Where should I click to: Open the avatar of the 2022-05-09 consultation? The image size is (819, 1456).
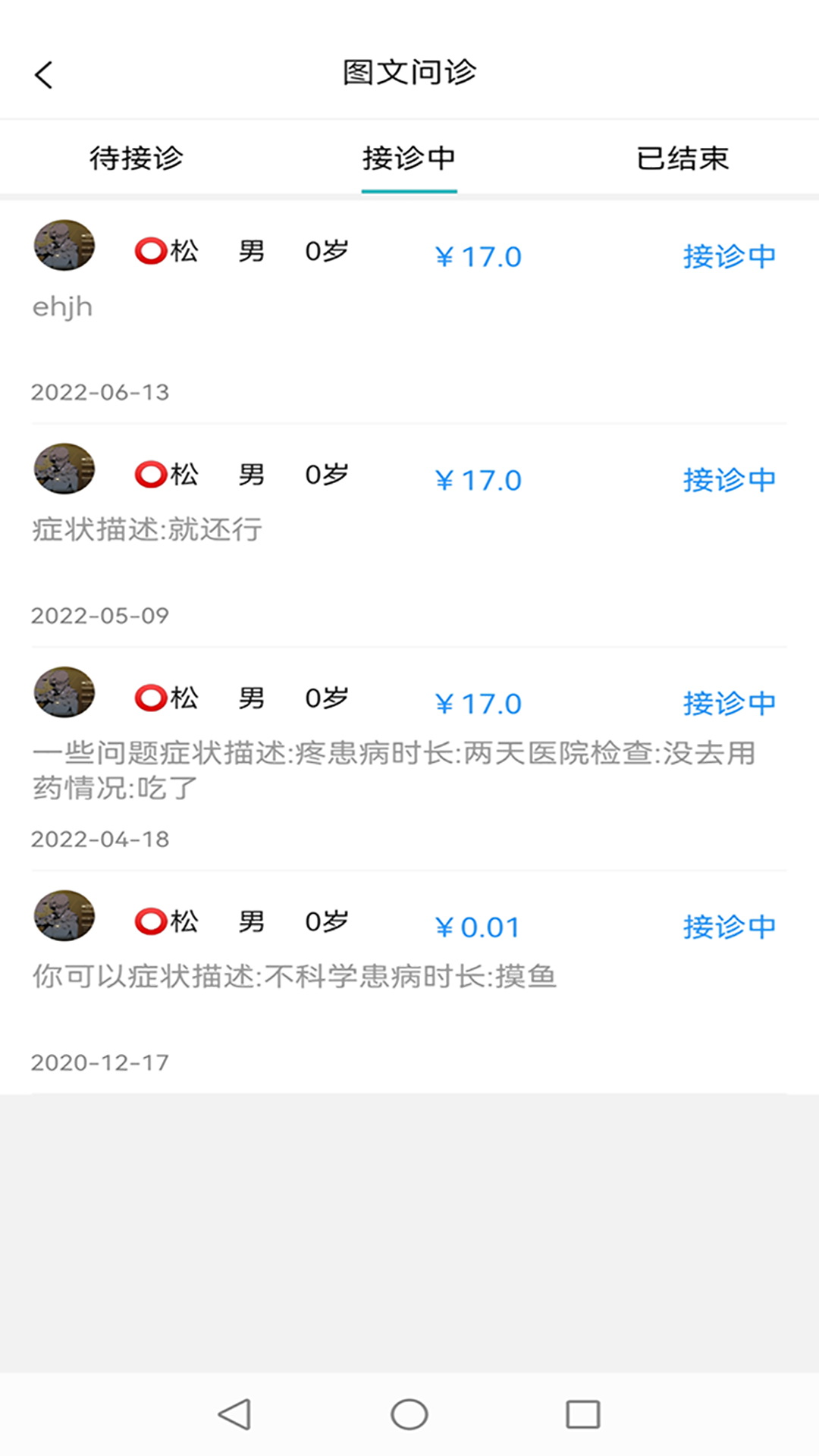(64, 469)
